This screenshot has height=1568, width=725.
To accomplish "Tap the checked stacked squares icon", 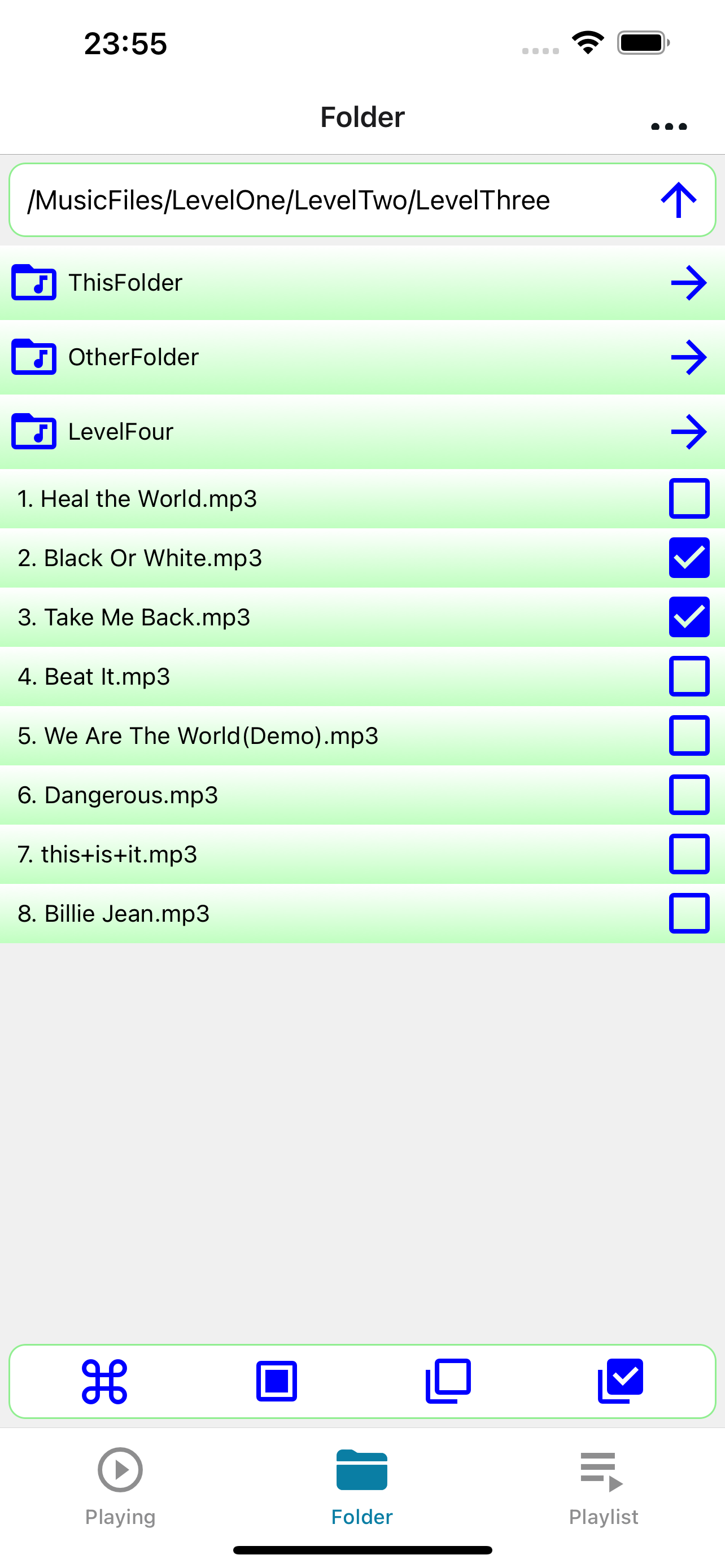I will (621, 1381).
